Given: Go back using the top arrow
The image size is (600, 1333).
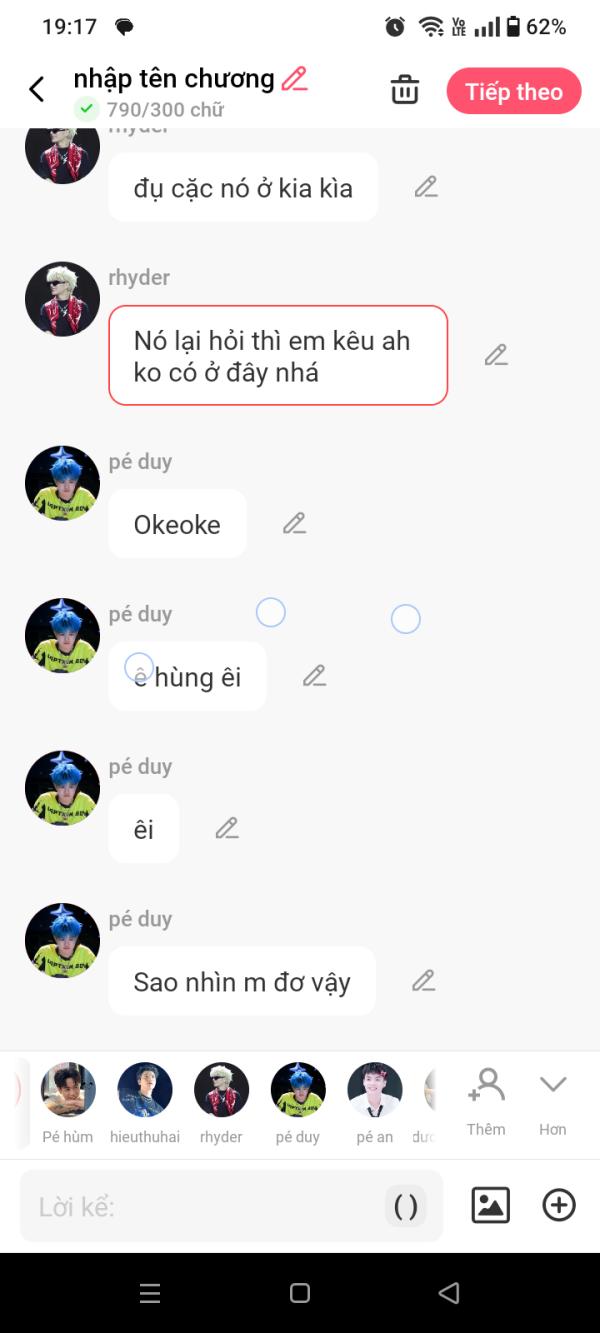Looking at the screenshot, I should pyautogui.click(x=37, y=90).
